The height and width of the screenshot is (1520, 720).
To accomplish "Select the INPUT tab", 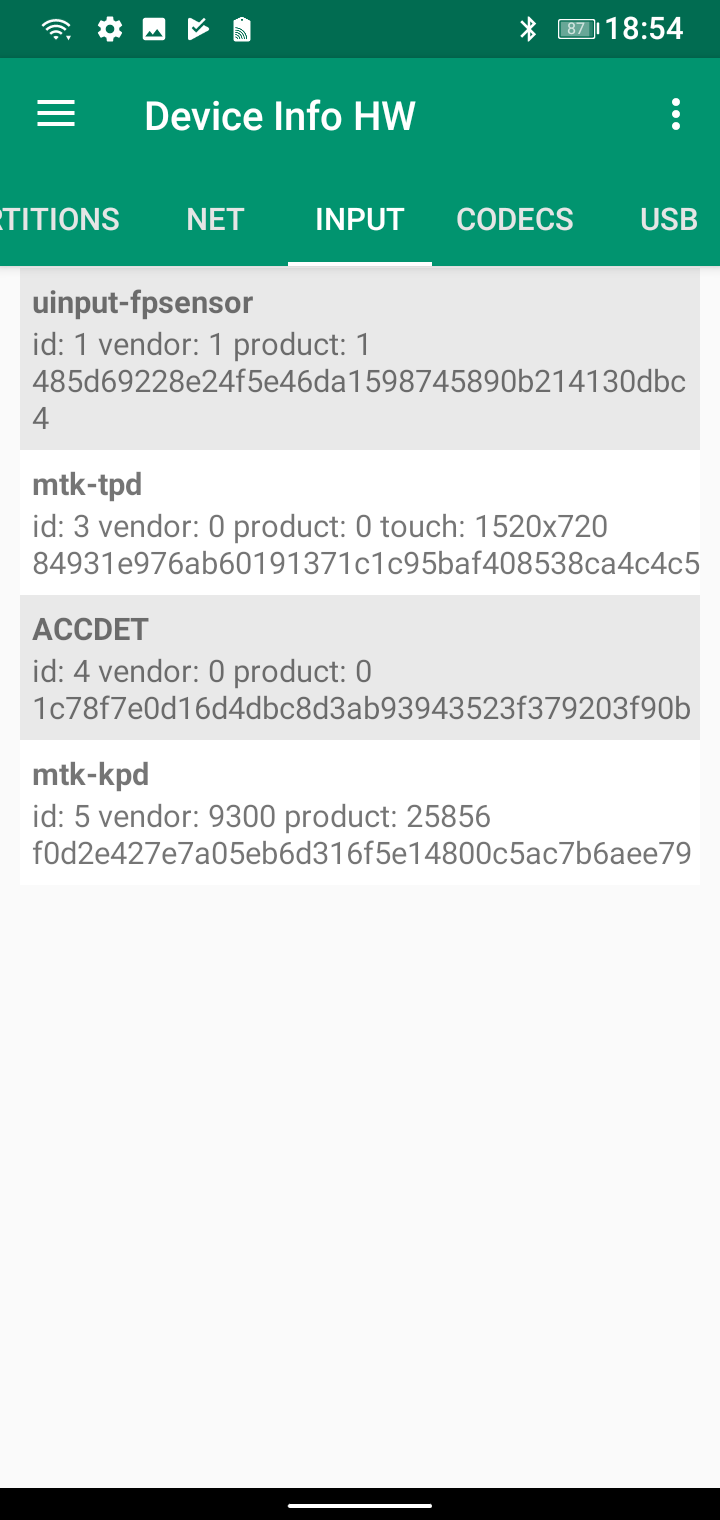I will click(x=359, y=220).
